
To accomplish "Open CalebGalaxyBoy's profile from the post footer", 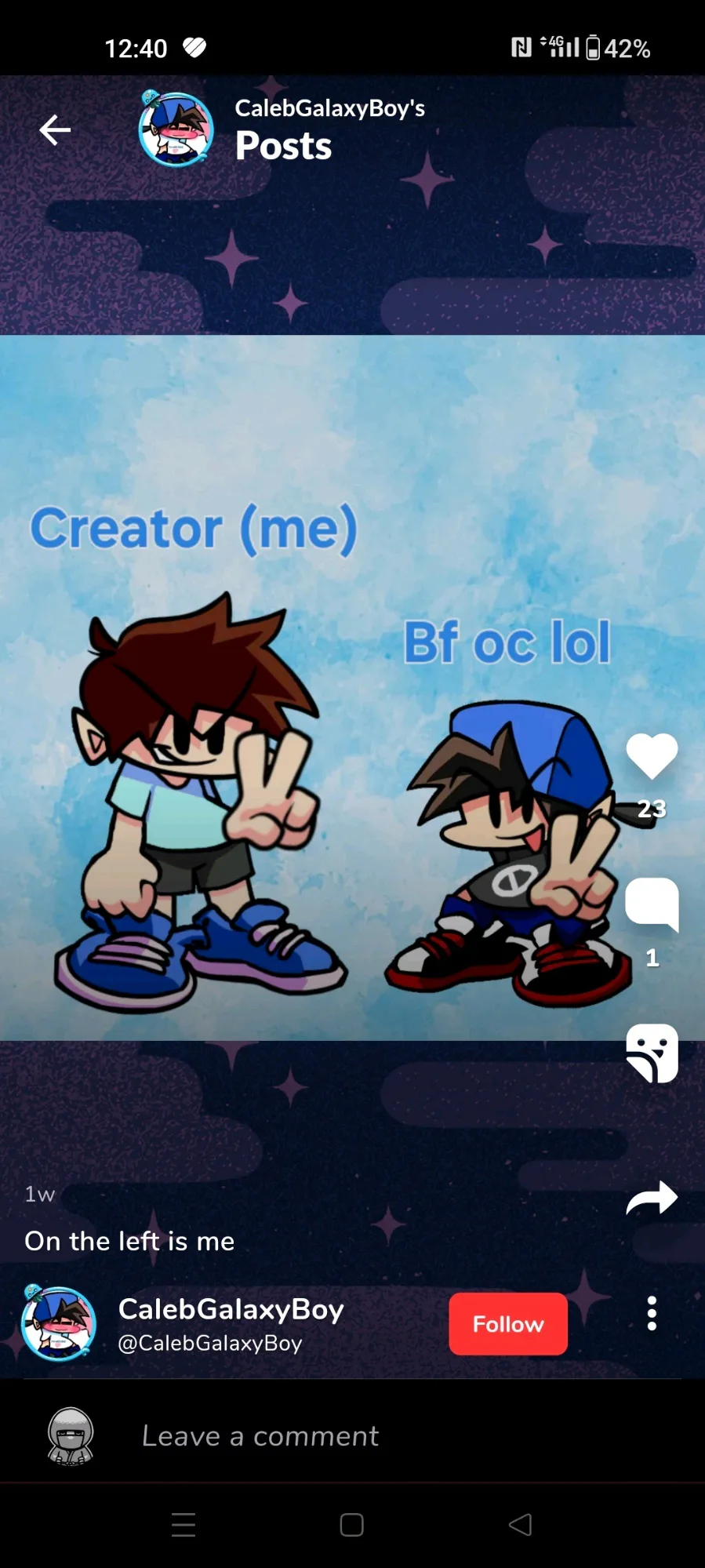I will click(230, 1309).
